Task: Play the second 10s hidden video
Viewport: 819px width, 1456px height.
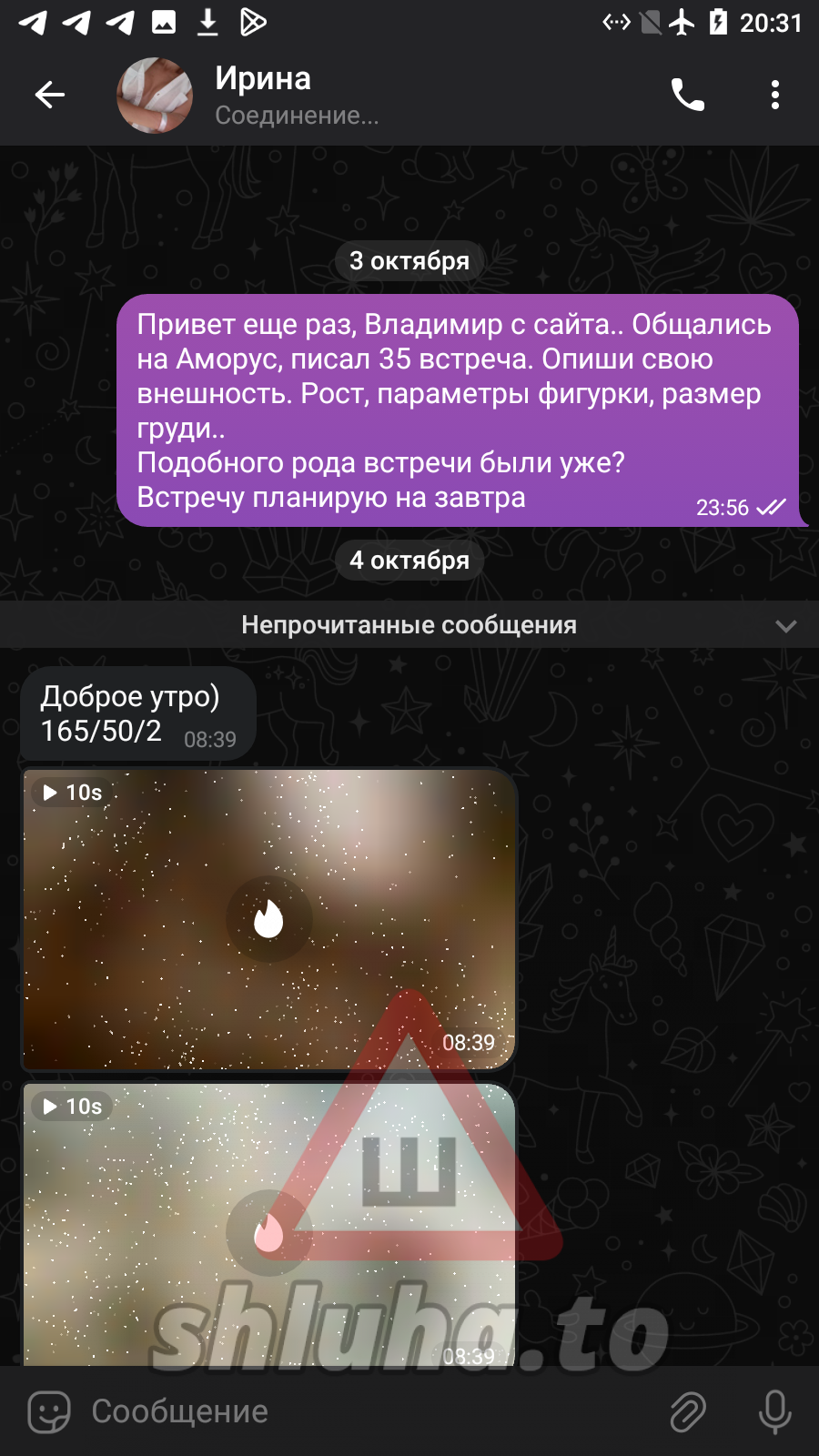Action: click(268, 1233)
